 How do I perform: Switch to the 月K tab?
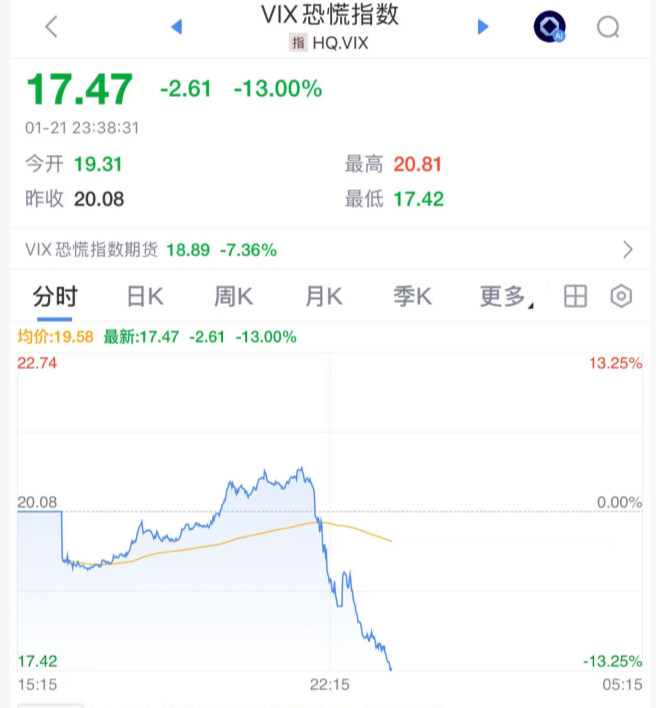click(323, 296)
